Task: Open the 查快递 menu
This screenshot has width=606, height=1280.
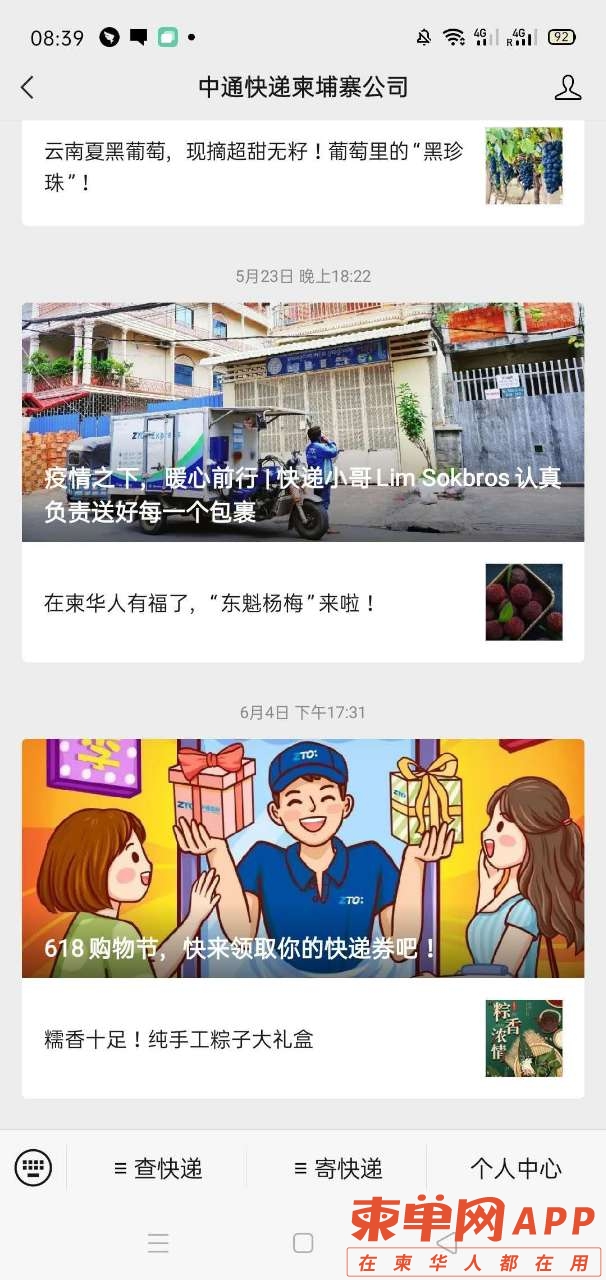Action: [x=157, y=1168]
